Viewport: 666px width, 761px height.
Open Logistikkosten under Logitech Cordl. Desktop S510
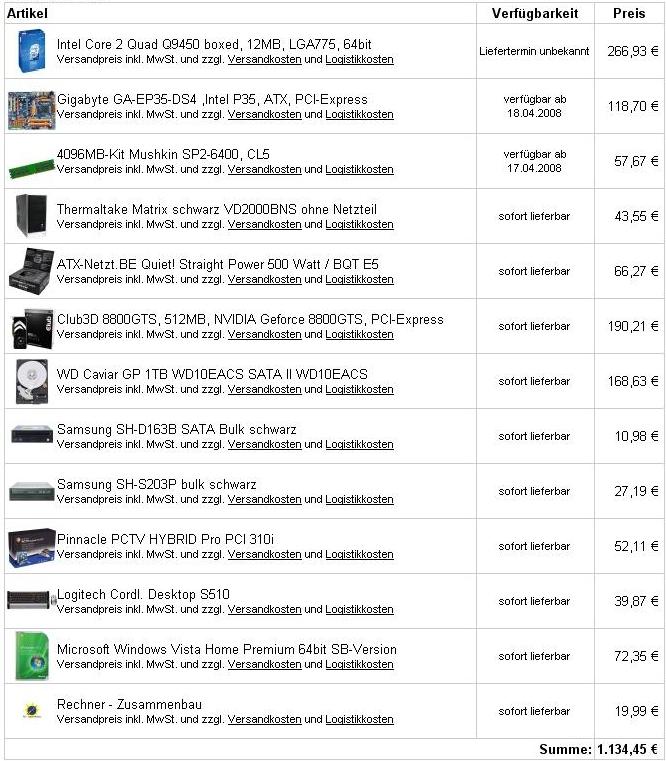click(x=359, y=610)
